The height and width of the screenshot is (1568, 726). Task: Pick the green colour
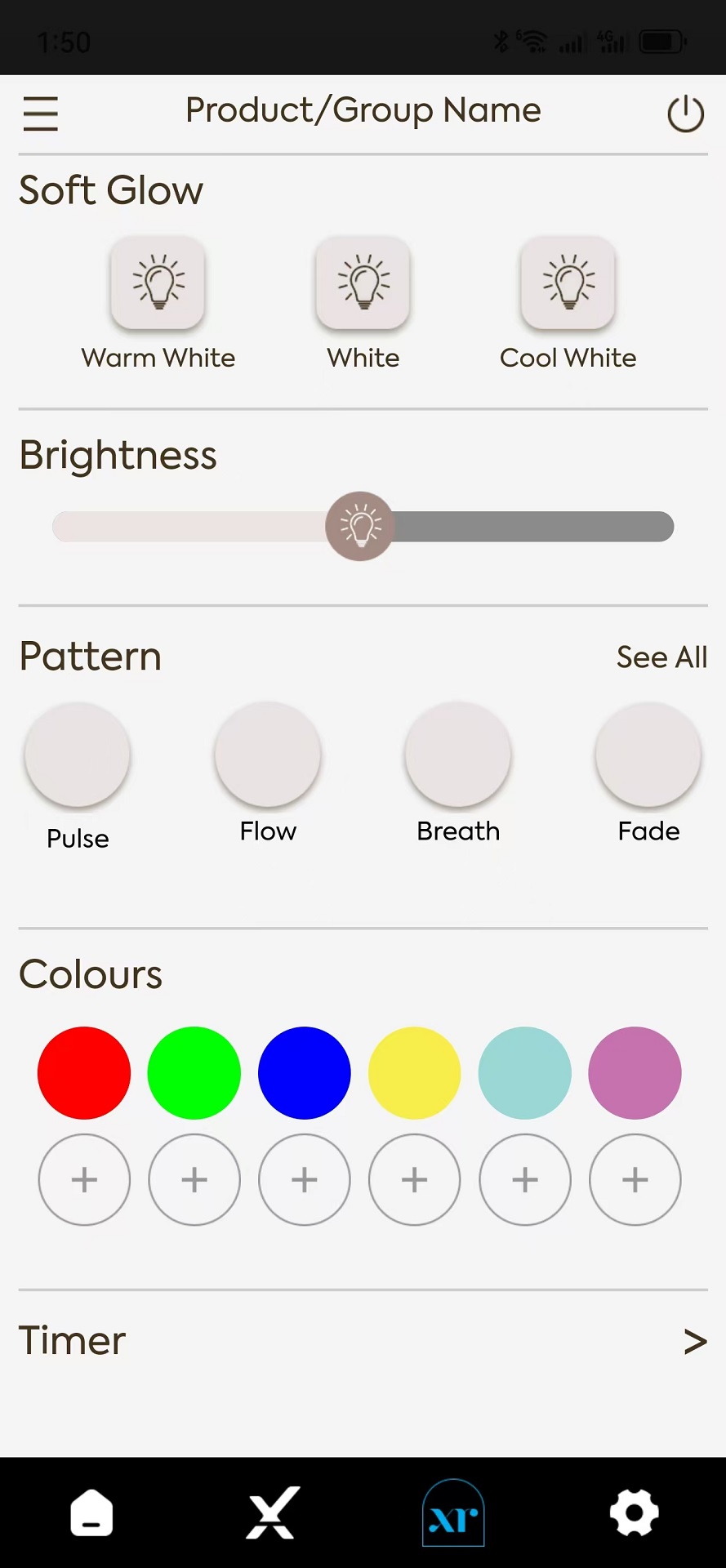click(x=194, y=1073)
